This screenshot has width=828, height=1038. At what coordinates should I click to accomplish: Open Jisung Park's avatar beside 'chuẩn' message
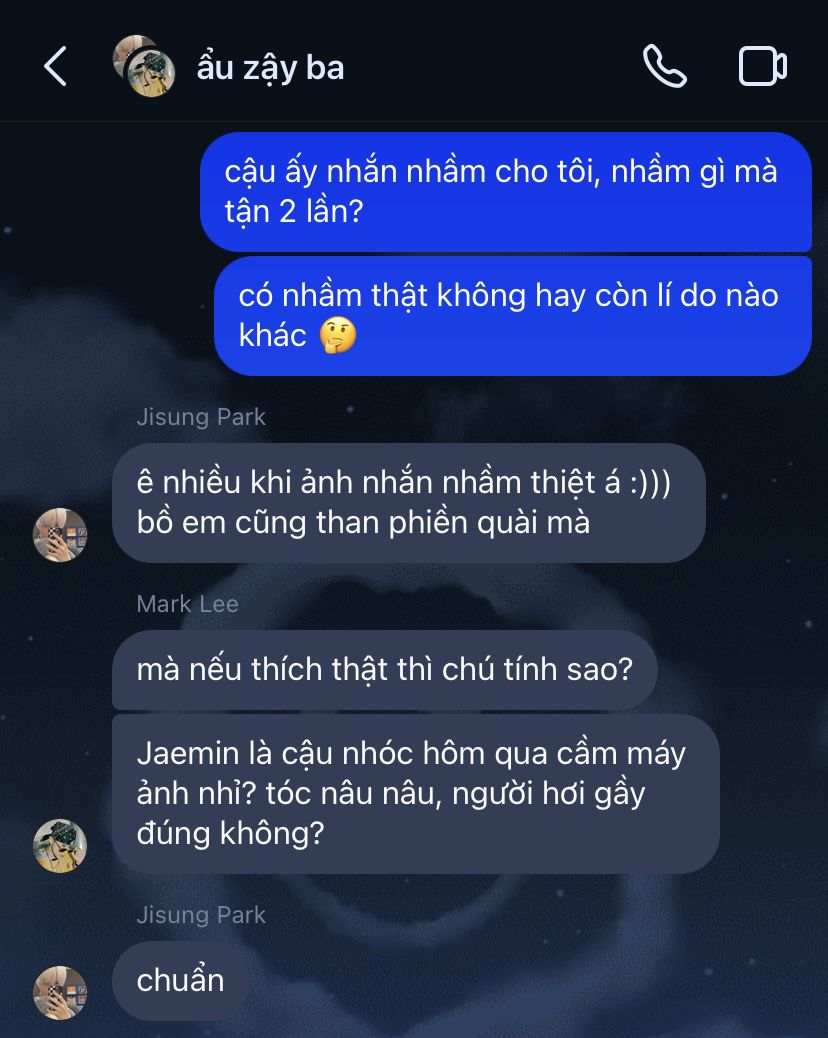60,992
